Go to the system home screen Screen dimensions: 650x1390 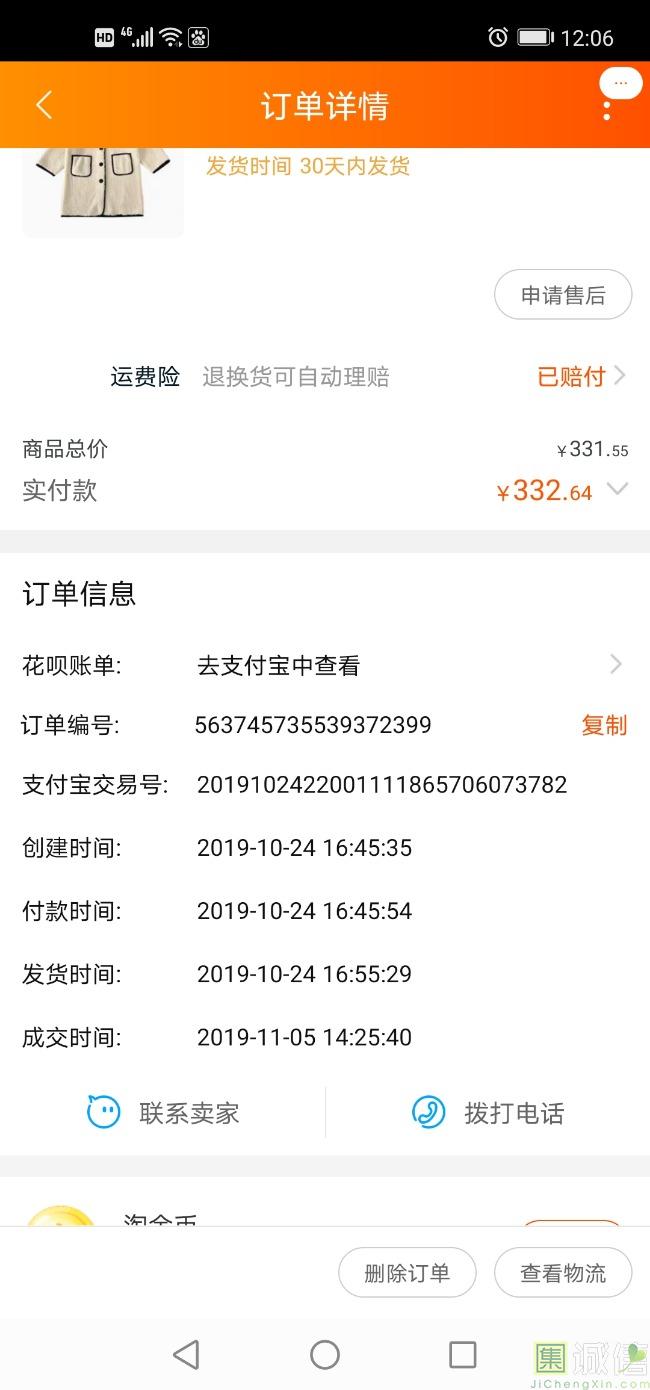coord(325,1355)
